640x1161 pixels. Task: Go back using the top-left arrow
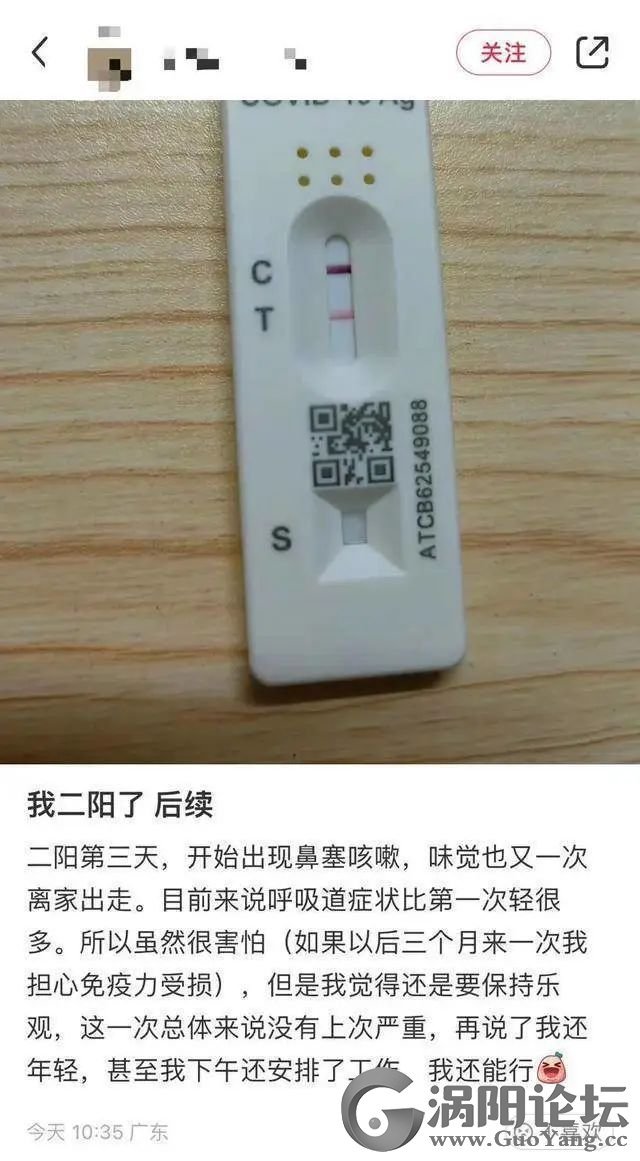click(40, 53)
